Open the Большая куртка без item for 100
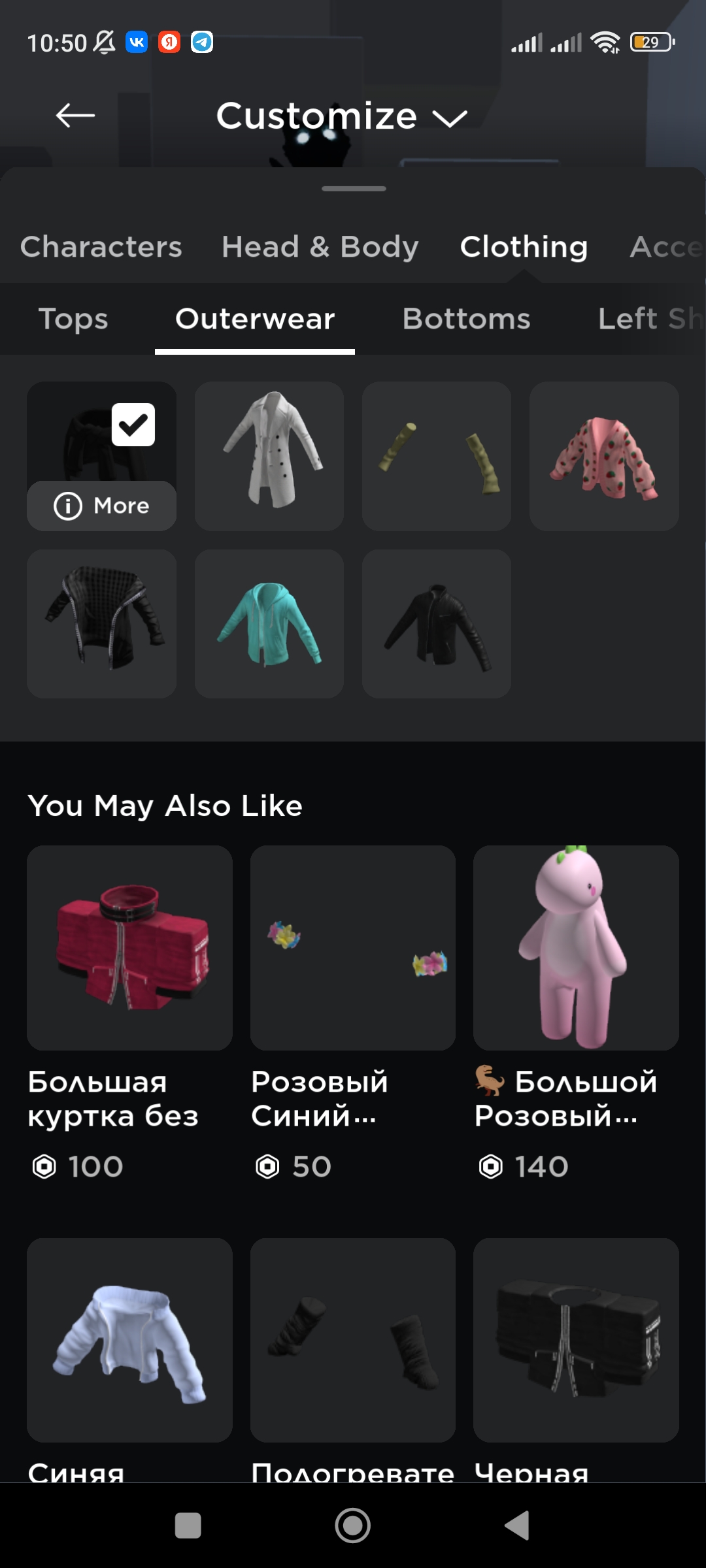Screen dimensions: 706x1568 pos(129,947)
